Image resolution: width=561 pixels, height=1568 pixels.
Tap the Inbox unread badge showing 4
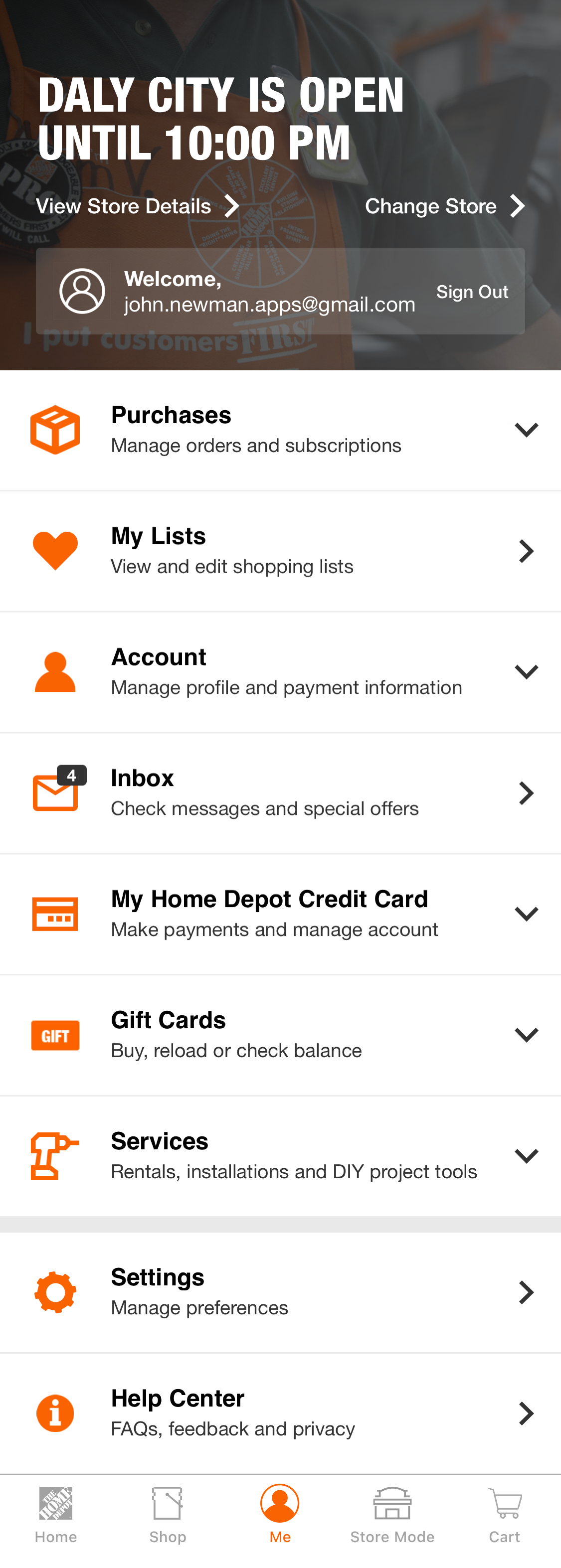tap(71, 775)
